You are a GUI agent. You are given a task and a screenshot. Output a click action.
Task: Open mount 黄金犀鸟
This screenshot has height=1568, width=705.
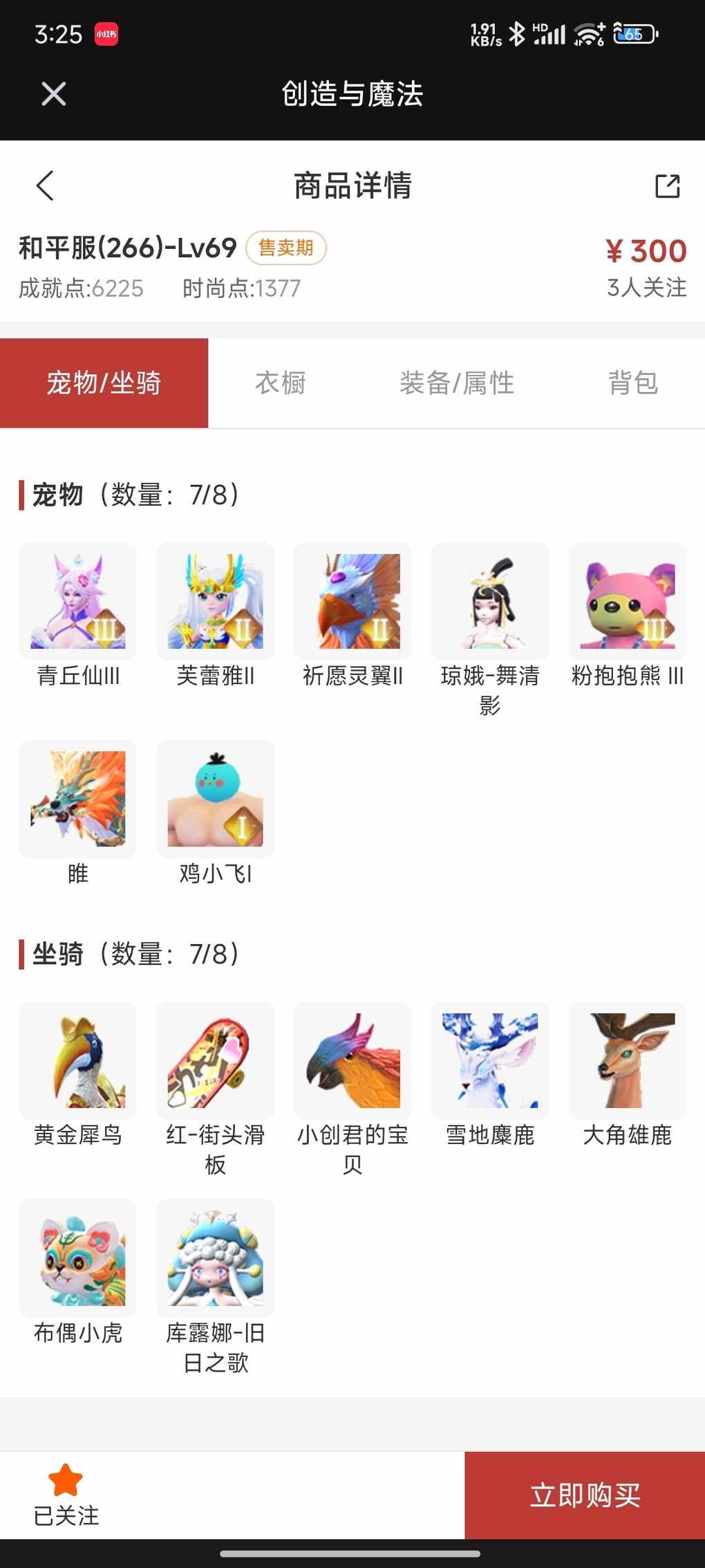pyautogui.click(x=77, y=1060)
